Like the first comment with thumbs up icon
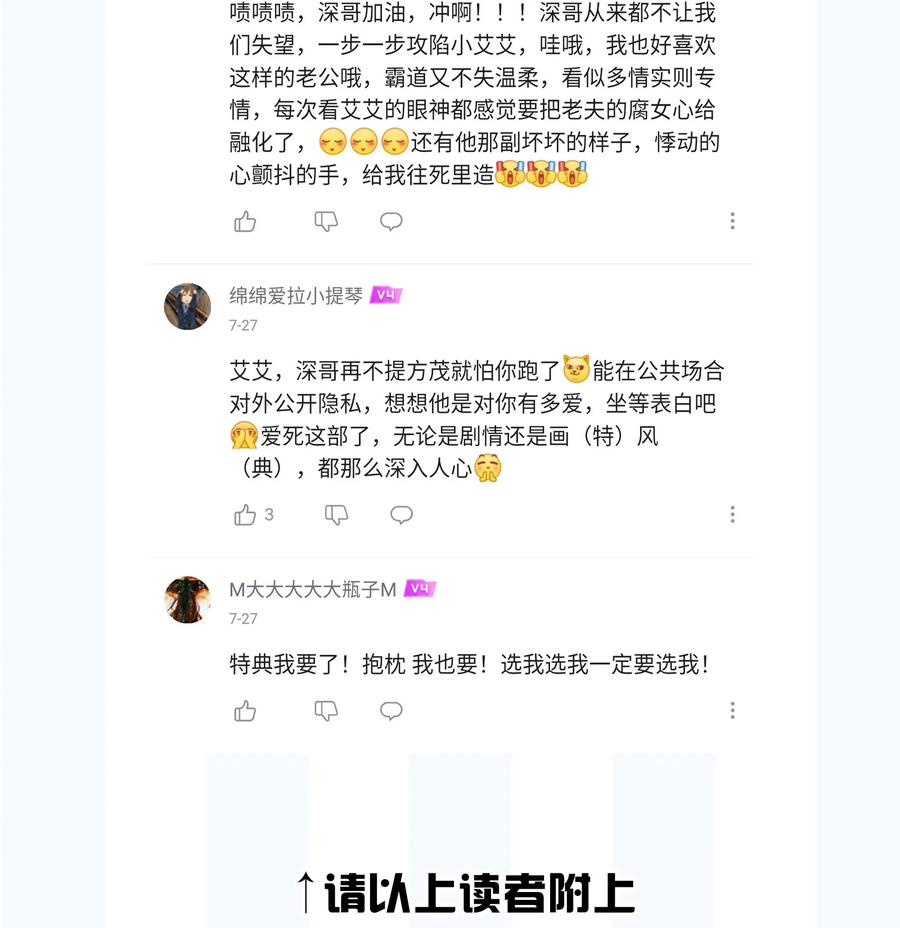The height and width of the screenshot is (928, 900). point(244,221)
